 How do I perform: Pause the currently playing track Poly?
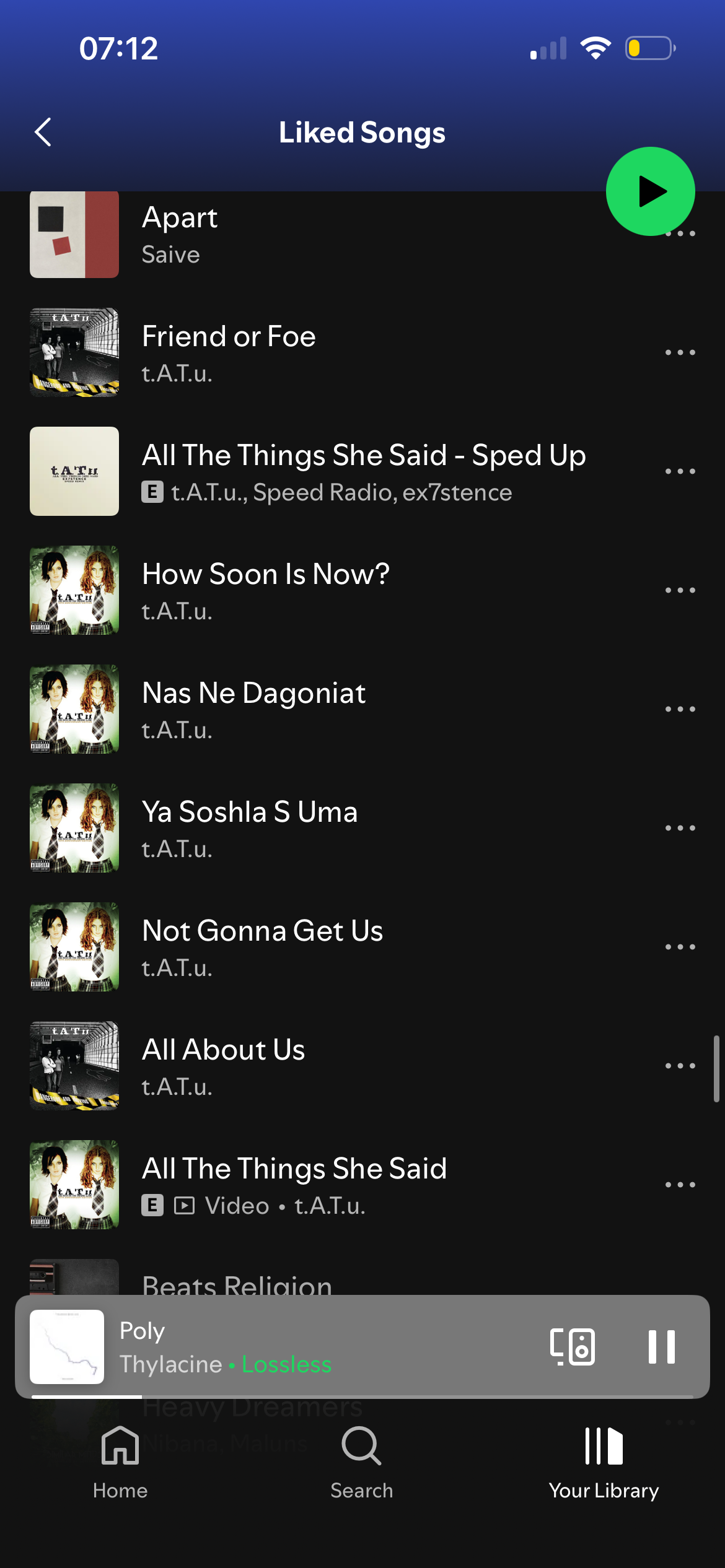[661, 1347]
